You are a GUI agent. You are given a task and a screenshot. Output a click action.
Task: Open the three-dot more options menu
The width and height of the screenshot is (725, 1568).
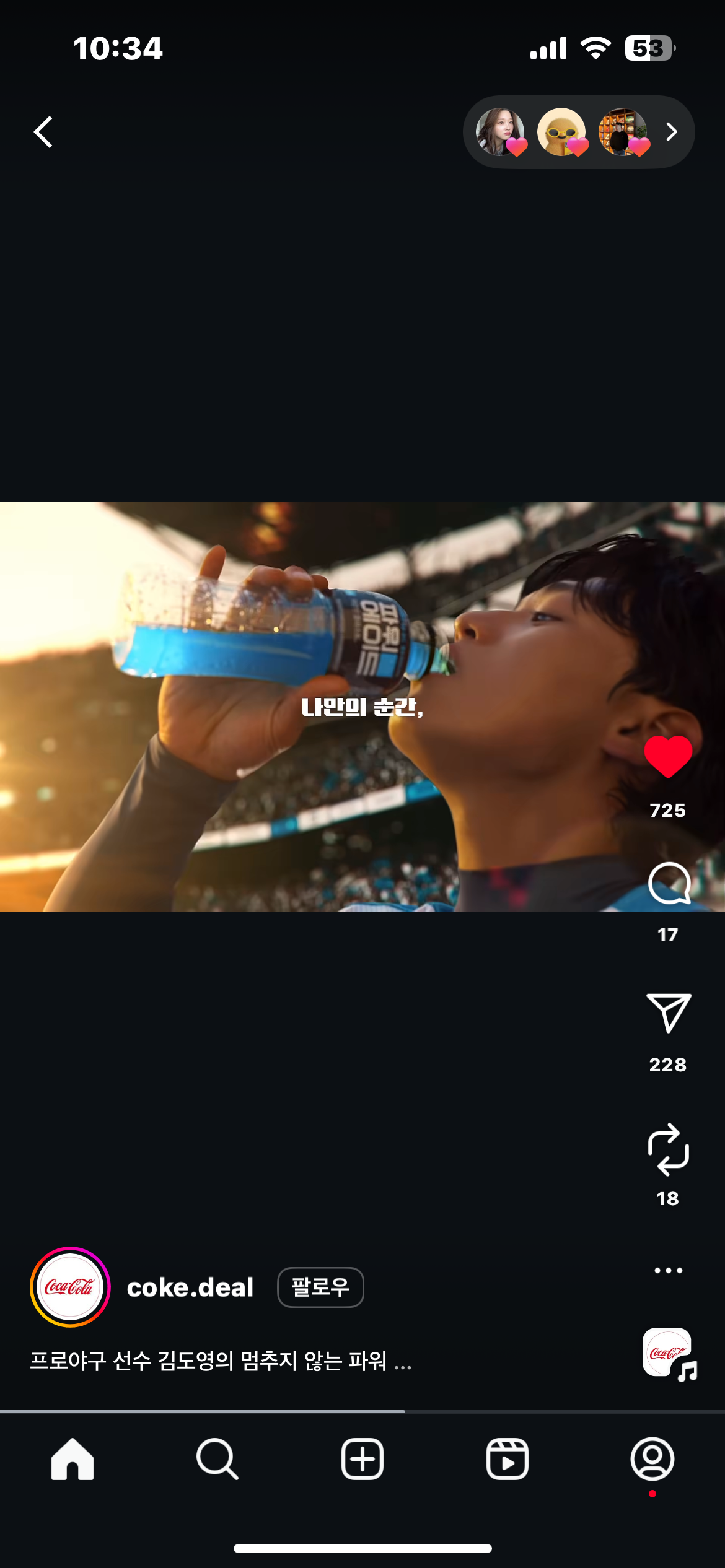(668, 1270)
